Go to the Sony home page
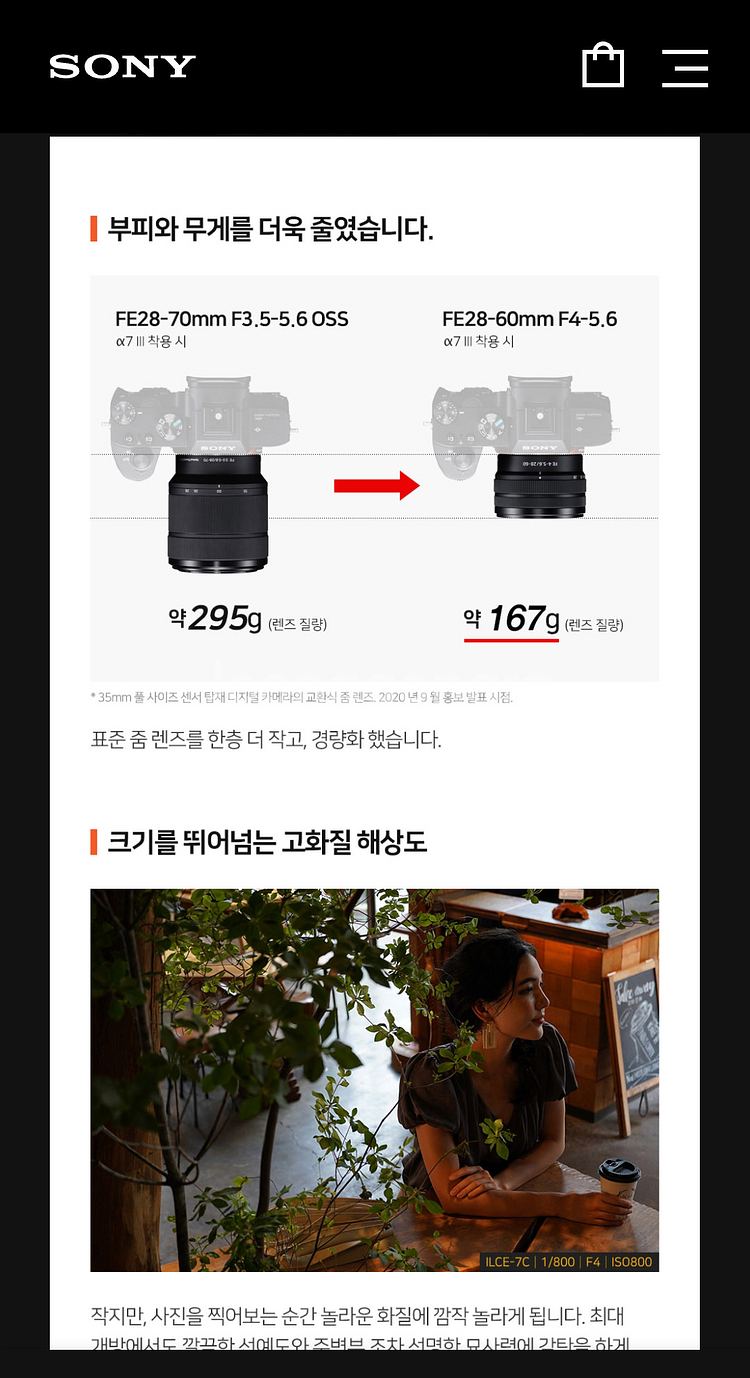Screen dimensions: 750x1378 [x=122, y=67]
